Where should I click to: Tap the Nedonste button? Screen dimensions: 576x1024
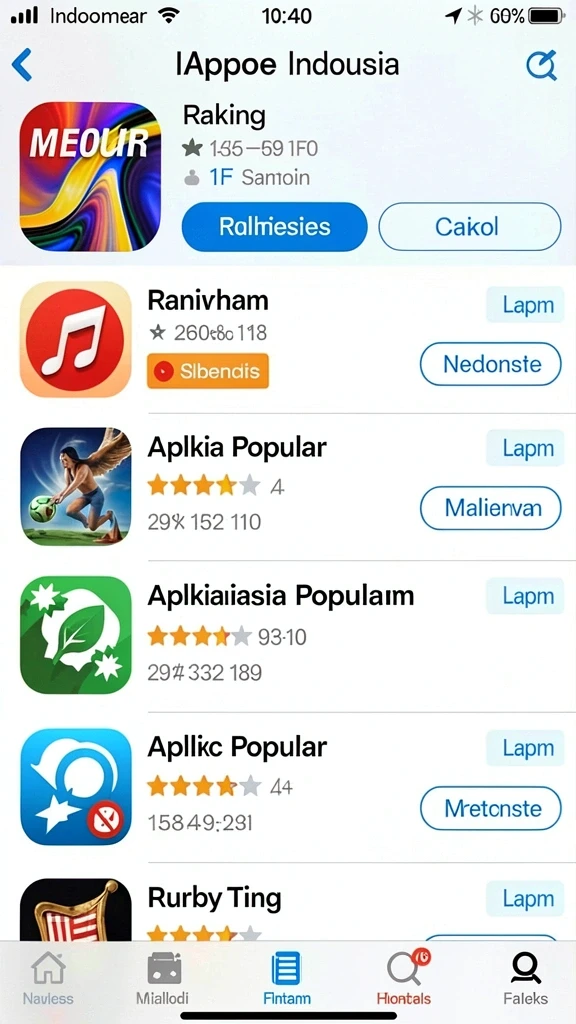(x=490, y=364)
